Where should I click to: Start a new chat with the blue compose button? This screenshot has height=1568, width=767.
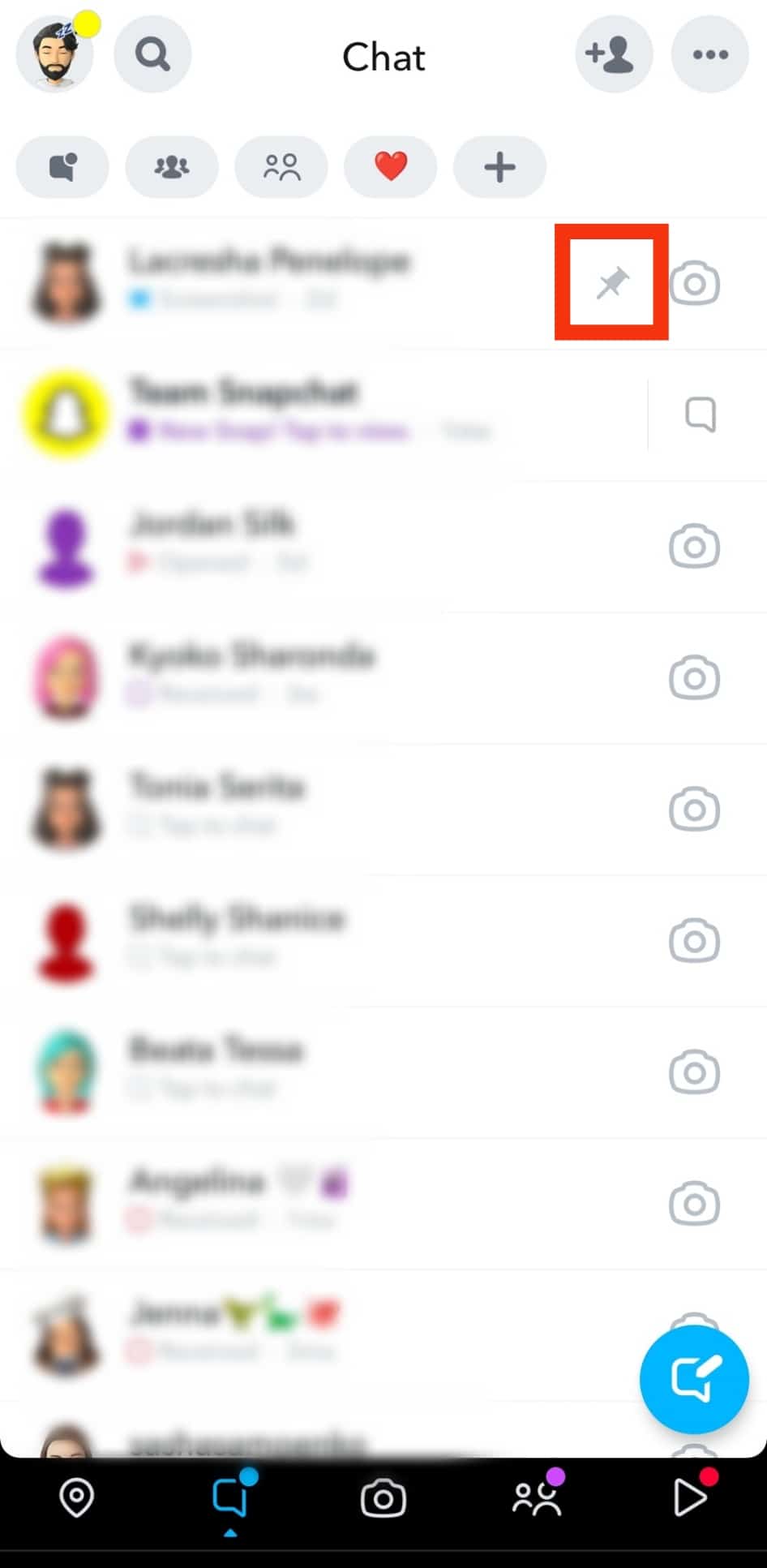(693, 1378)
